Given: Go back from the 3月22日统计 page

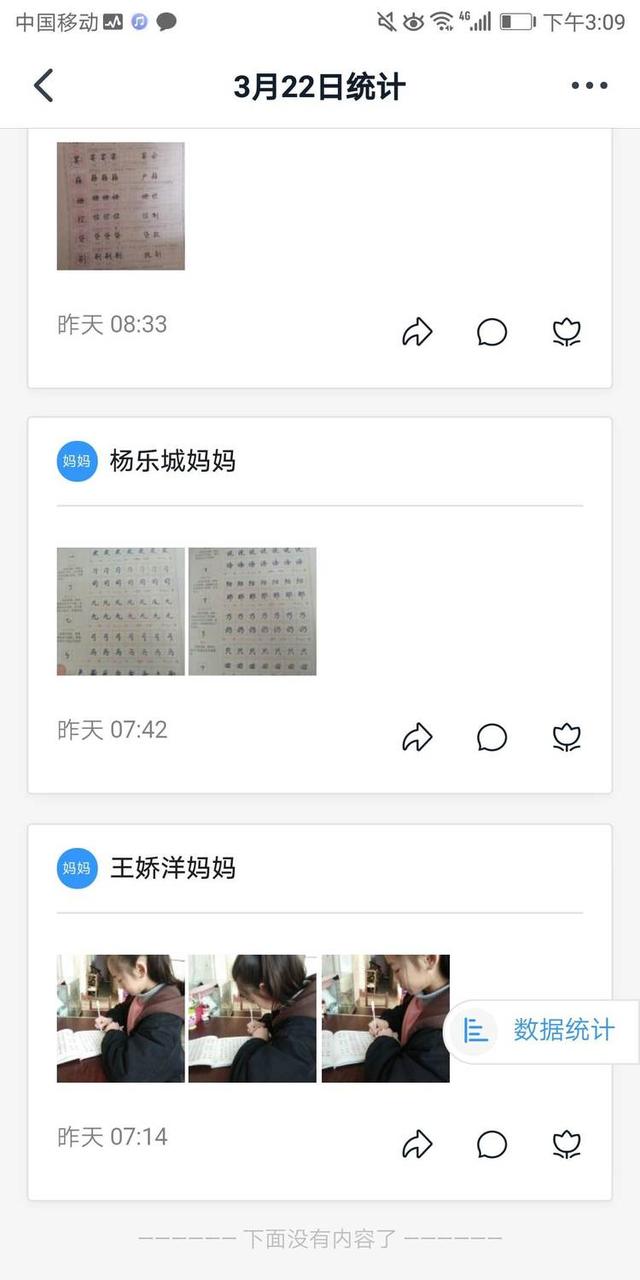Looking at the screenshot, I should click(43, 86).
